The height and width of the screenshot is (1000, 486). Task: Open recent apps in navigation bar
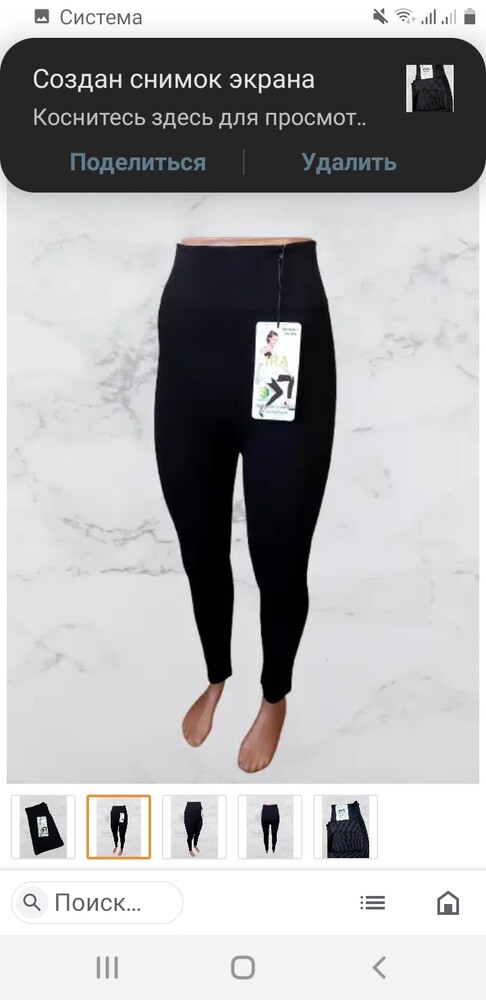click(107, 967)
